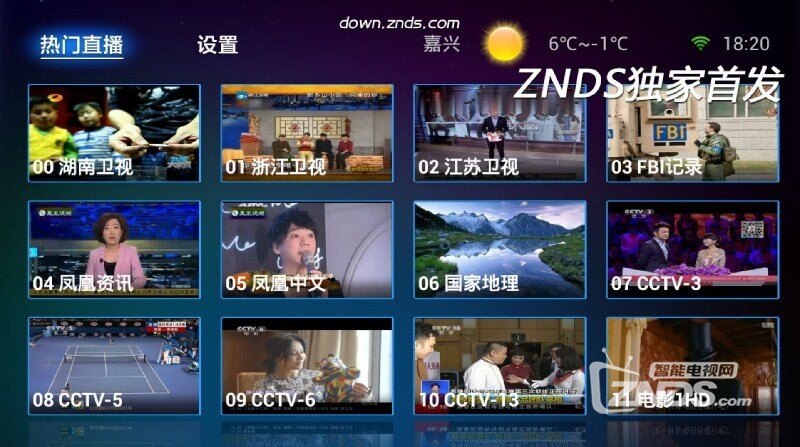Watch channel 07 CCTV-3
The height and width of the screenshot is (447, 800).
tap(692, 249)
